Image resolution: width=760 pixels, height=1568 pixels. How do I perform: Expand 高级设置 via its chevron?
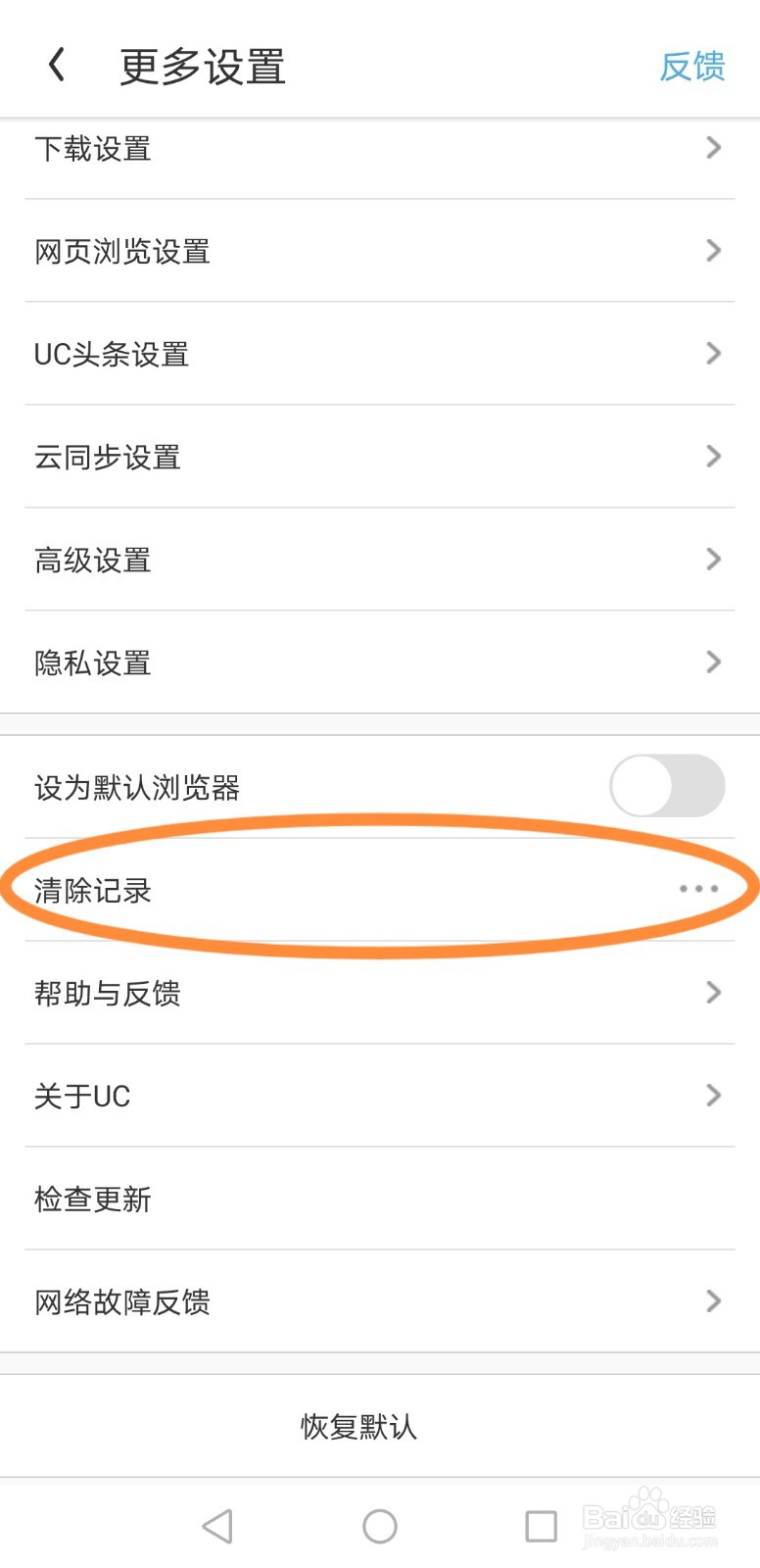714,559
